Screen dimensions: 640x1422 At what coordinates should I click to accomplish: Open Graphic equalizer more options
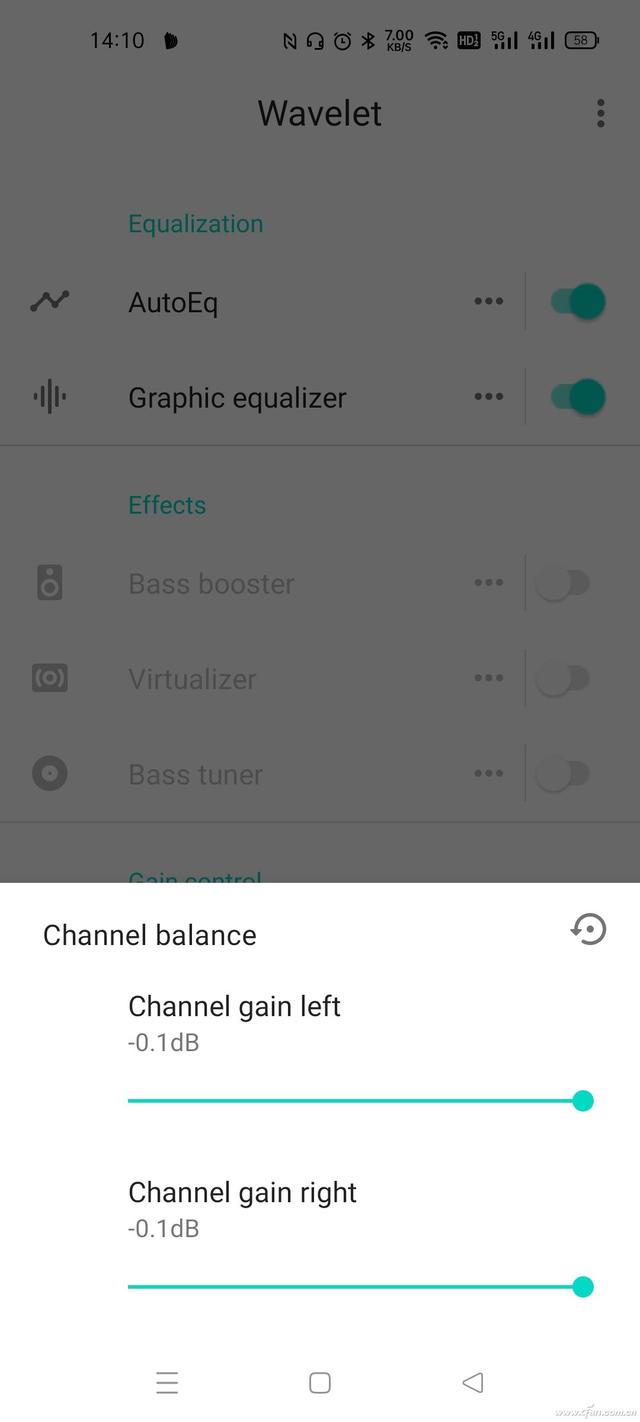(488, 397)
